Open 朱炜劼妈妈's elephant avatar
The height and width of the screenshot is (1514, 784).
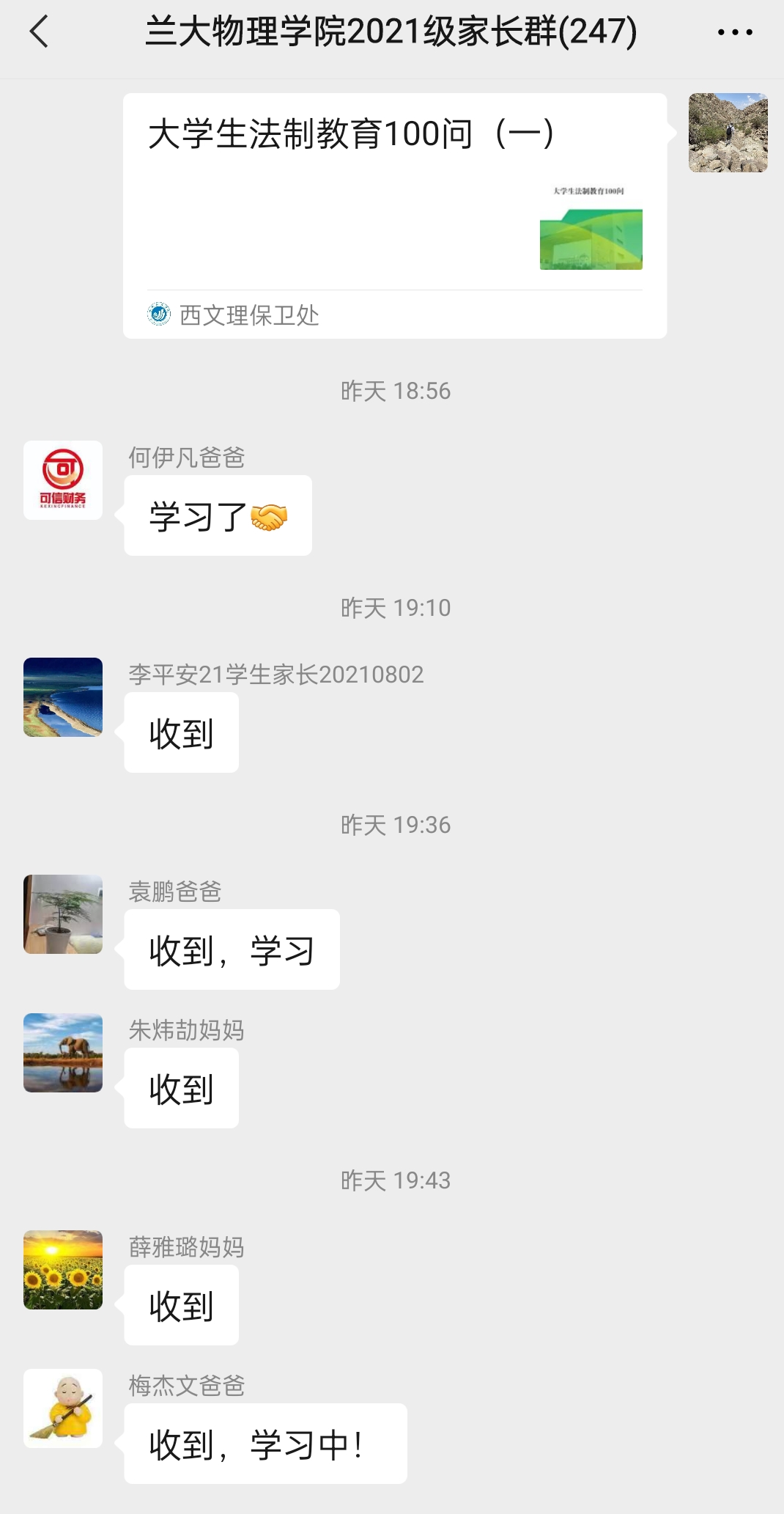(63, 1053)
